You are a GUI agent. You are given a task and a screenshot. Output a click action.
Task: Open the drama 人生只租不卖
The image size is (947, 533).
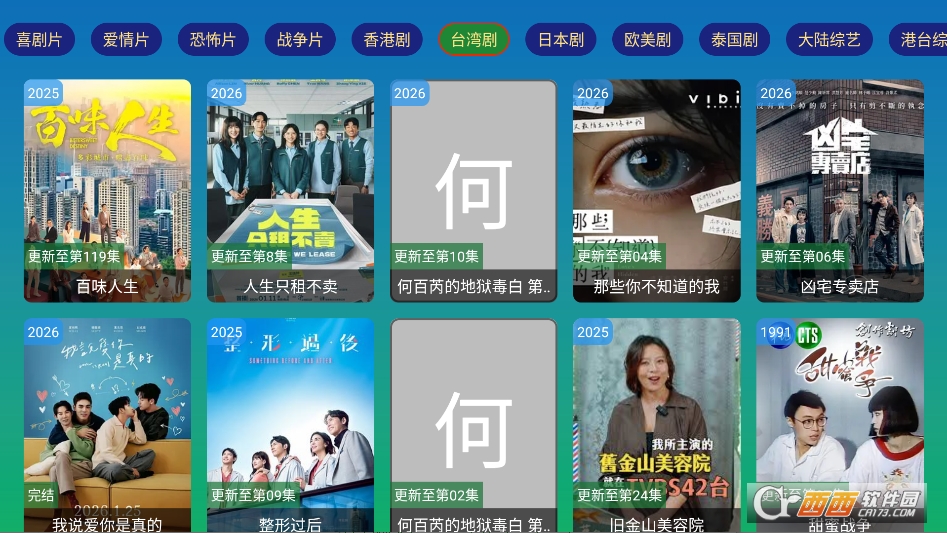click(x=290, y=190)
